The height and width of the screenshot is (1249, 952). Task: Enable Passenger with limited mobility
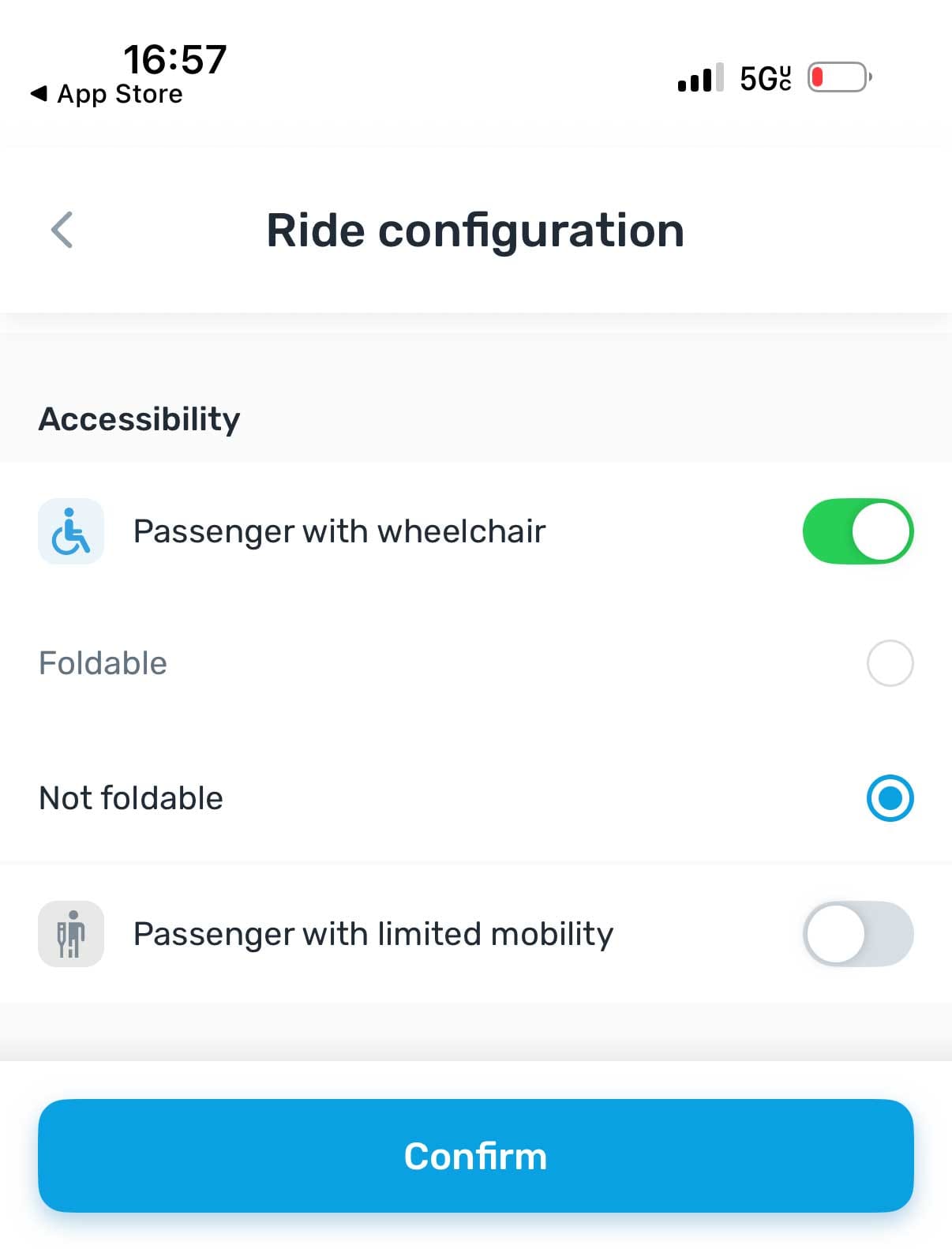coord(857,934)
